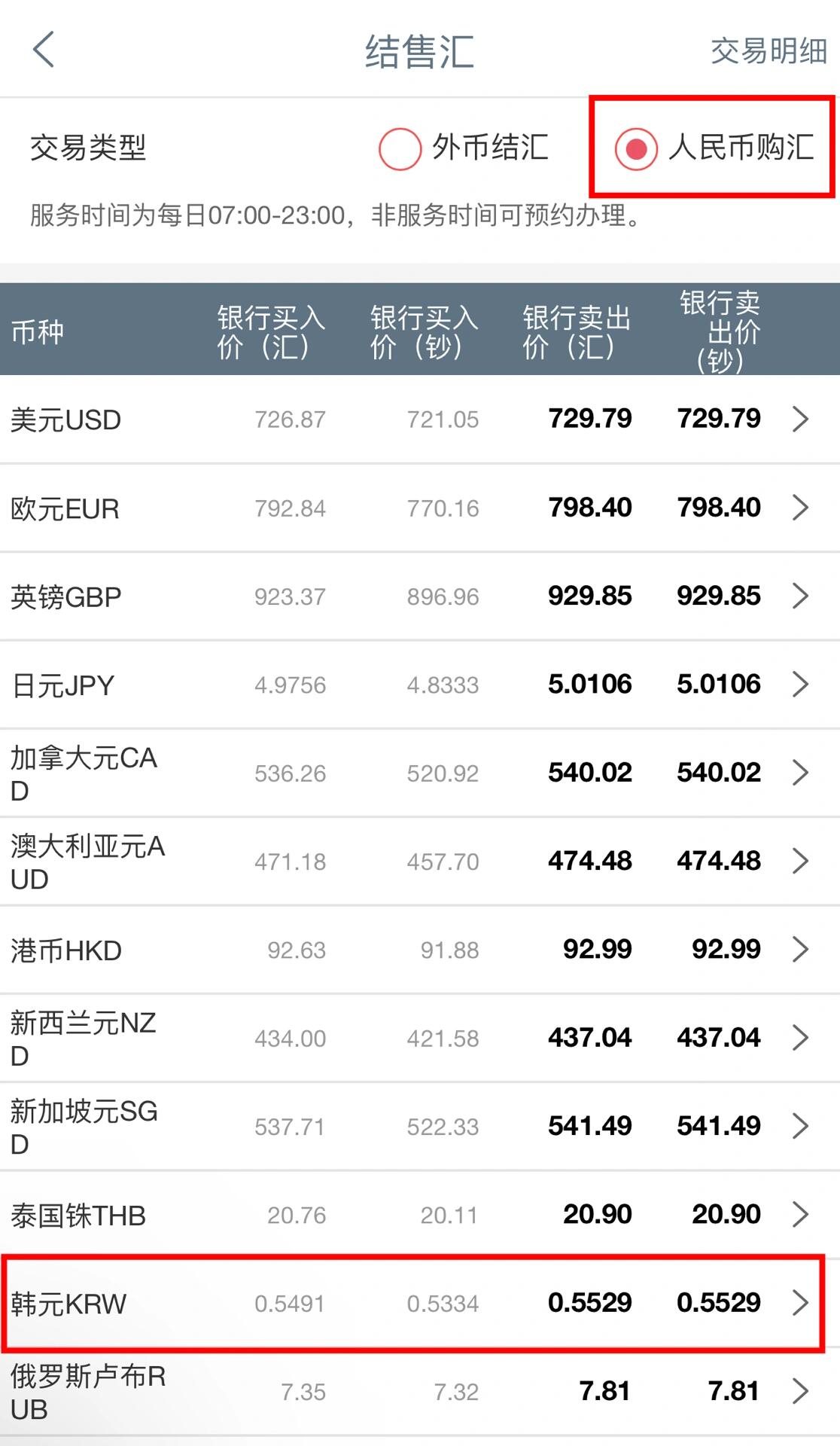
Task: Open the 澳大利亚元AUD currency row
Action: [x=420, y=862]
